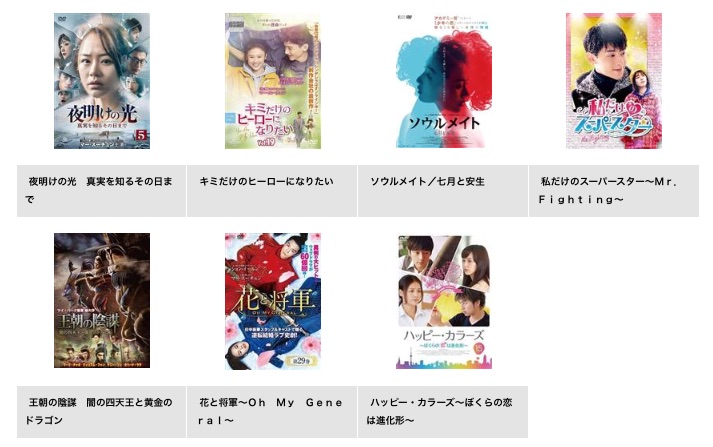713x447 pixels.
Task: Select the 私だけのスーパースター DVD cover
Action: tap(614, 81)
